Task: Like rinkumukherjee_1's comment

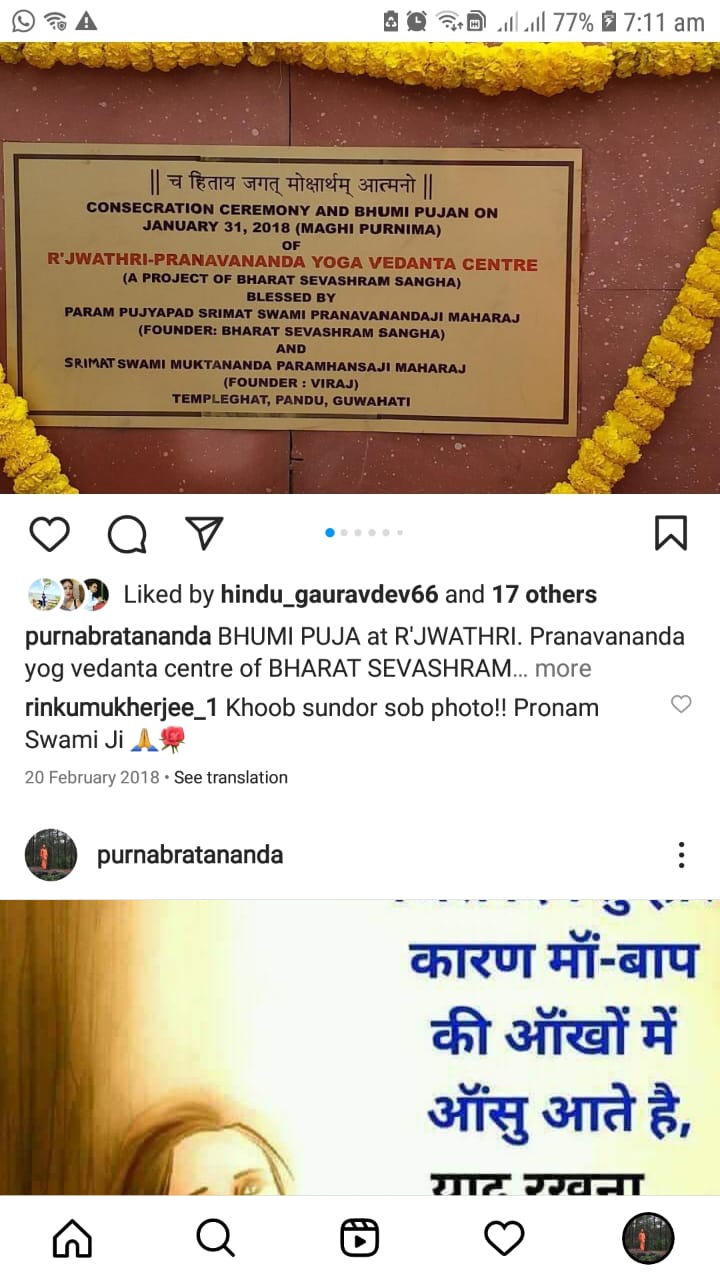Action: (x=681, y=704)
